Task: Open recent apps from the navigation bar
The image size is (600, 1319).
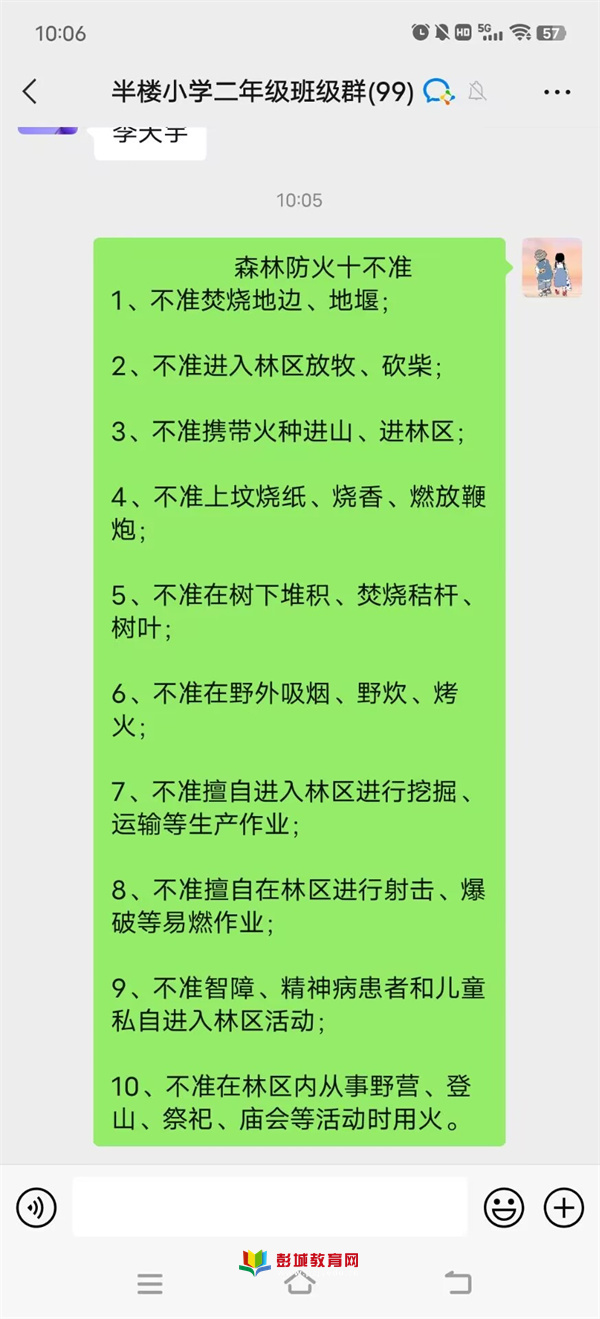Action: click(150, 1285)
